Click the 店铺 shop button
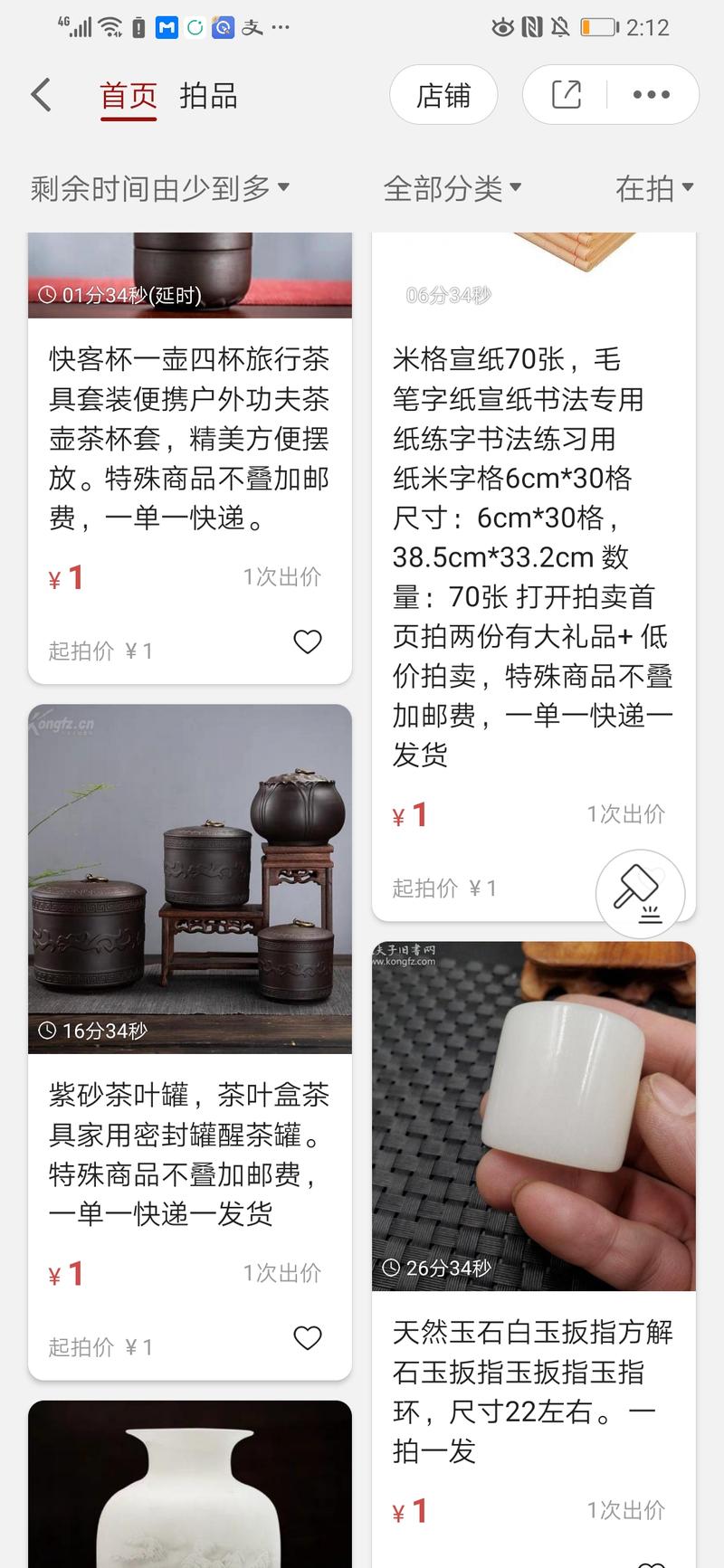The width and height of the screenshot is (724, 1568). point(443,94)
